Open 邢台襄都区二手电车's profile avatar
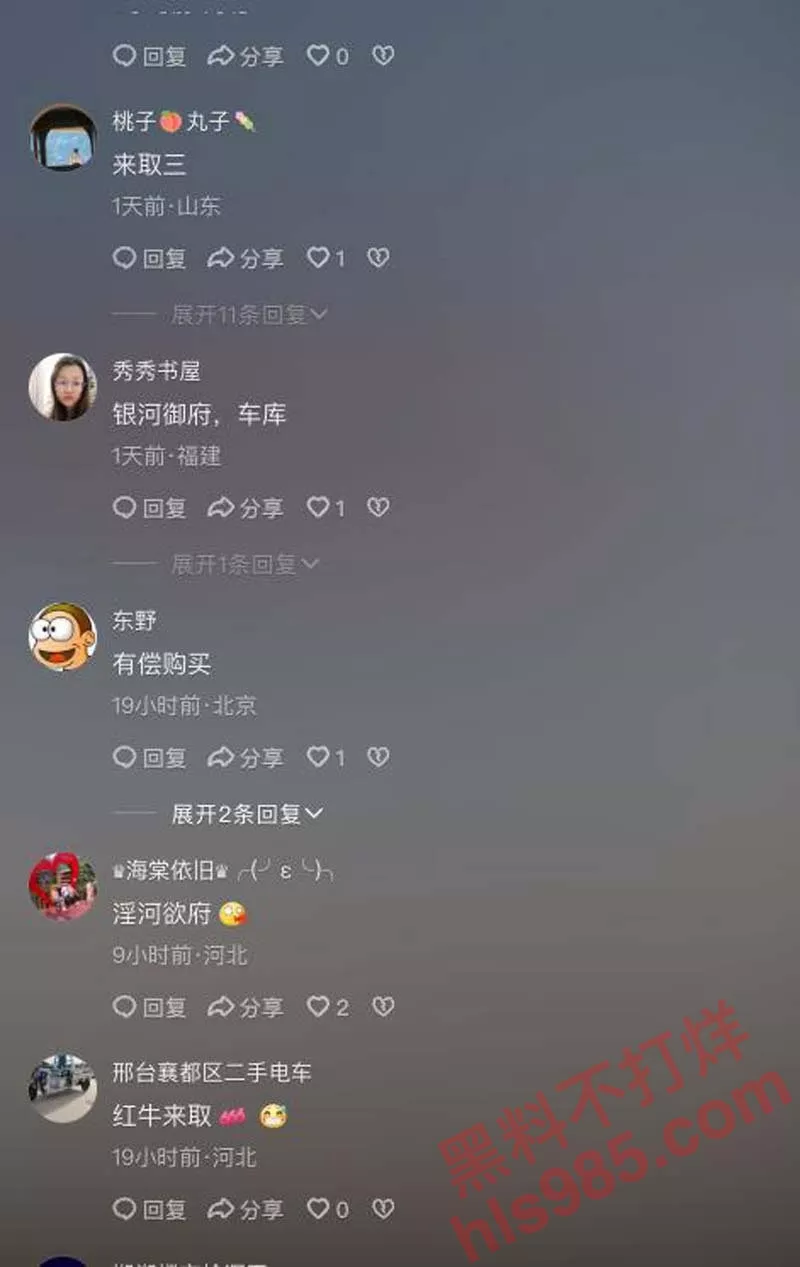Image resolution: width=800 pixels, height=1267 pixels. coord(63,1088)
